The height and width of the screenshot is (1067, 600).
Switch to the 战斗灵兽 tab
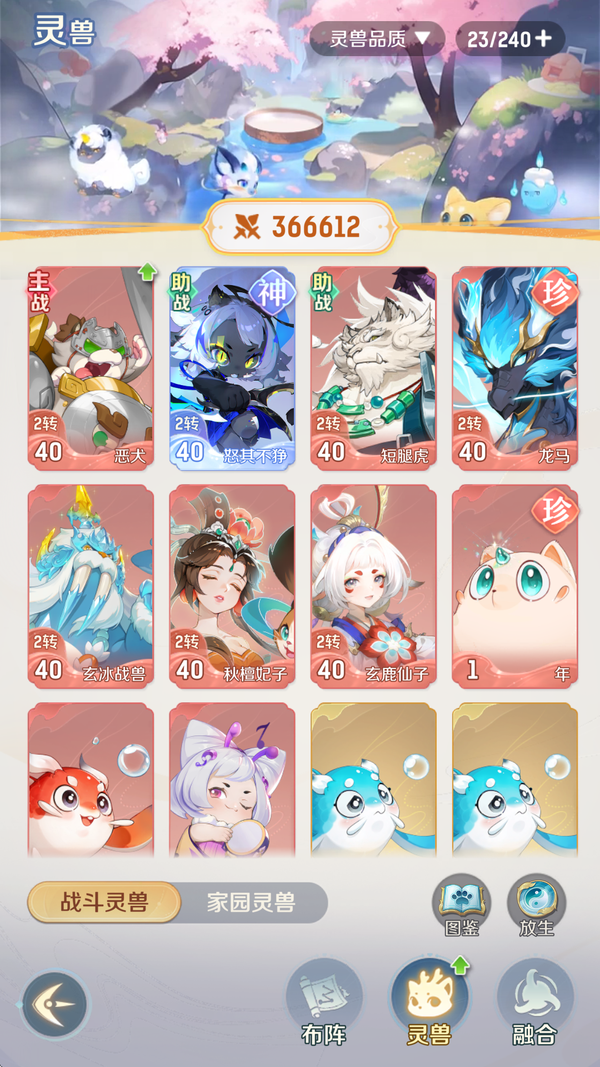click(104, 903)
